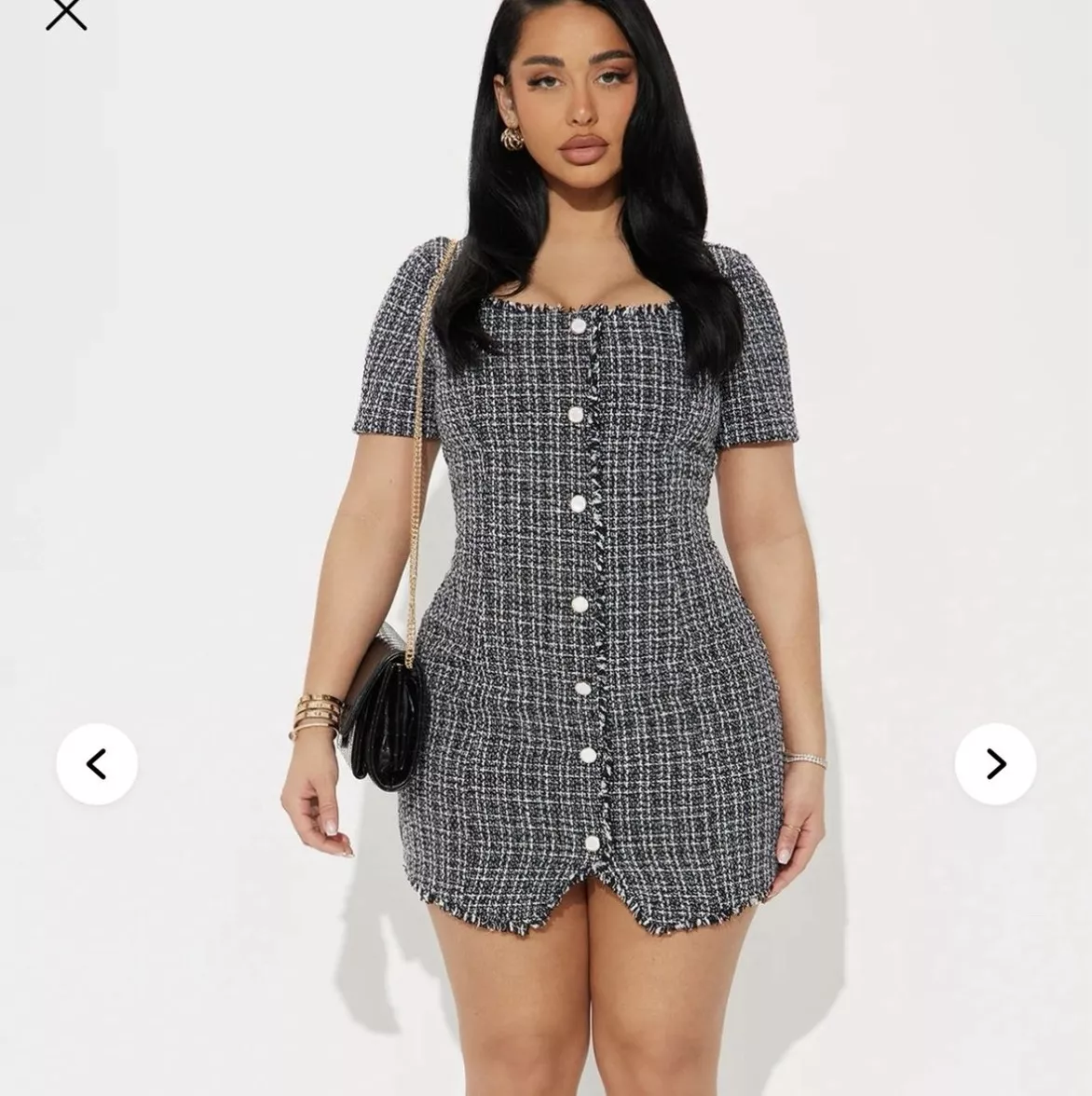Go to the previous product photo
1092x1096 pixels.
click(97, 764)
